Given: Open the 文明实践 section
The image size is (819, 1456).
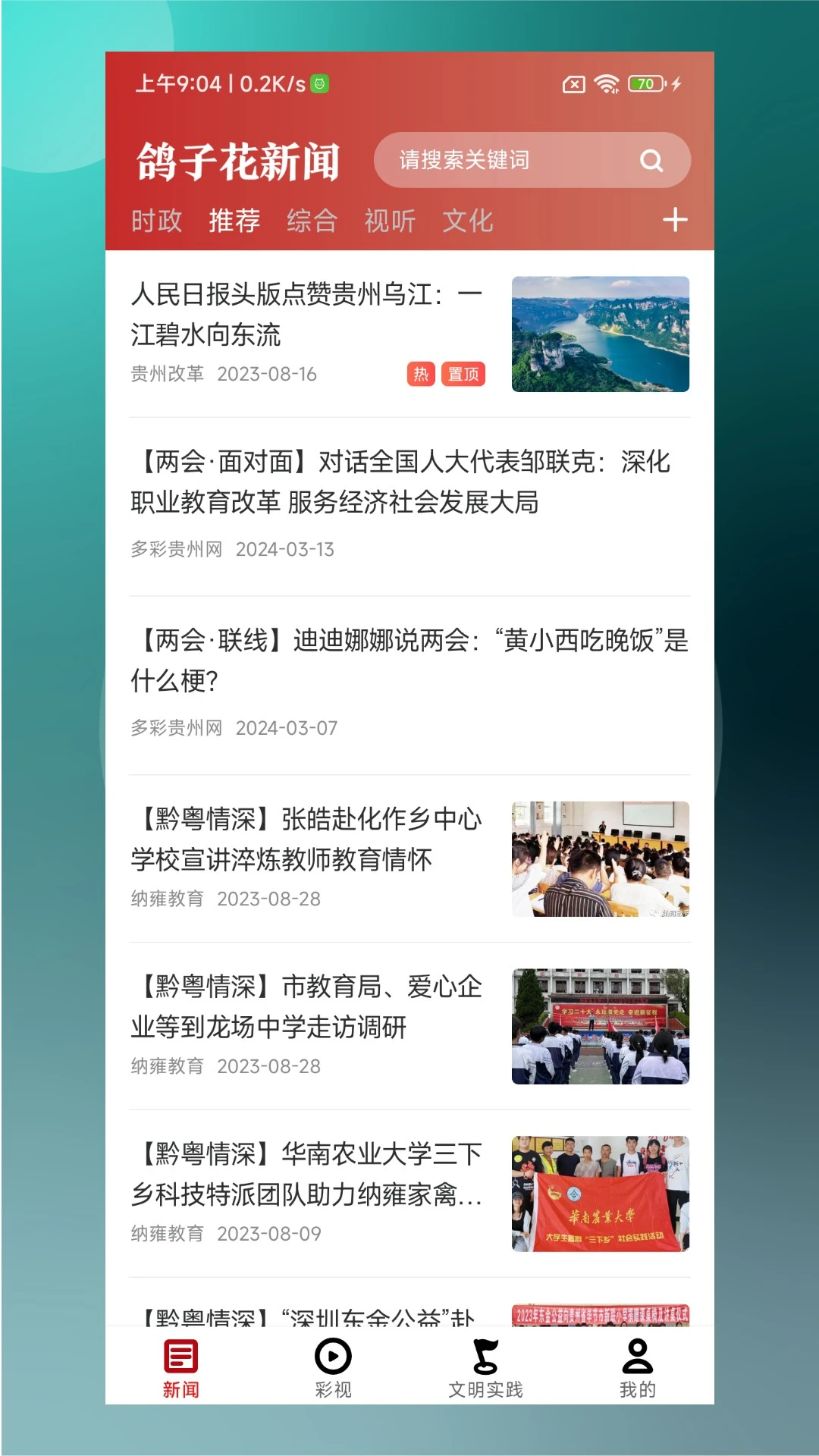Looking at the screenshot, I should coord(485,1368).
